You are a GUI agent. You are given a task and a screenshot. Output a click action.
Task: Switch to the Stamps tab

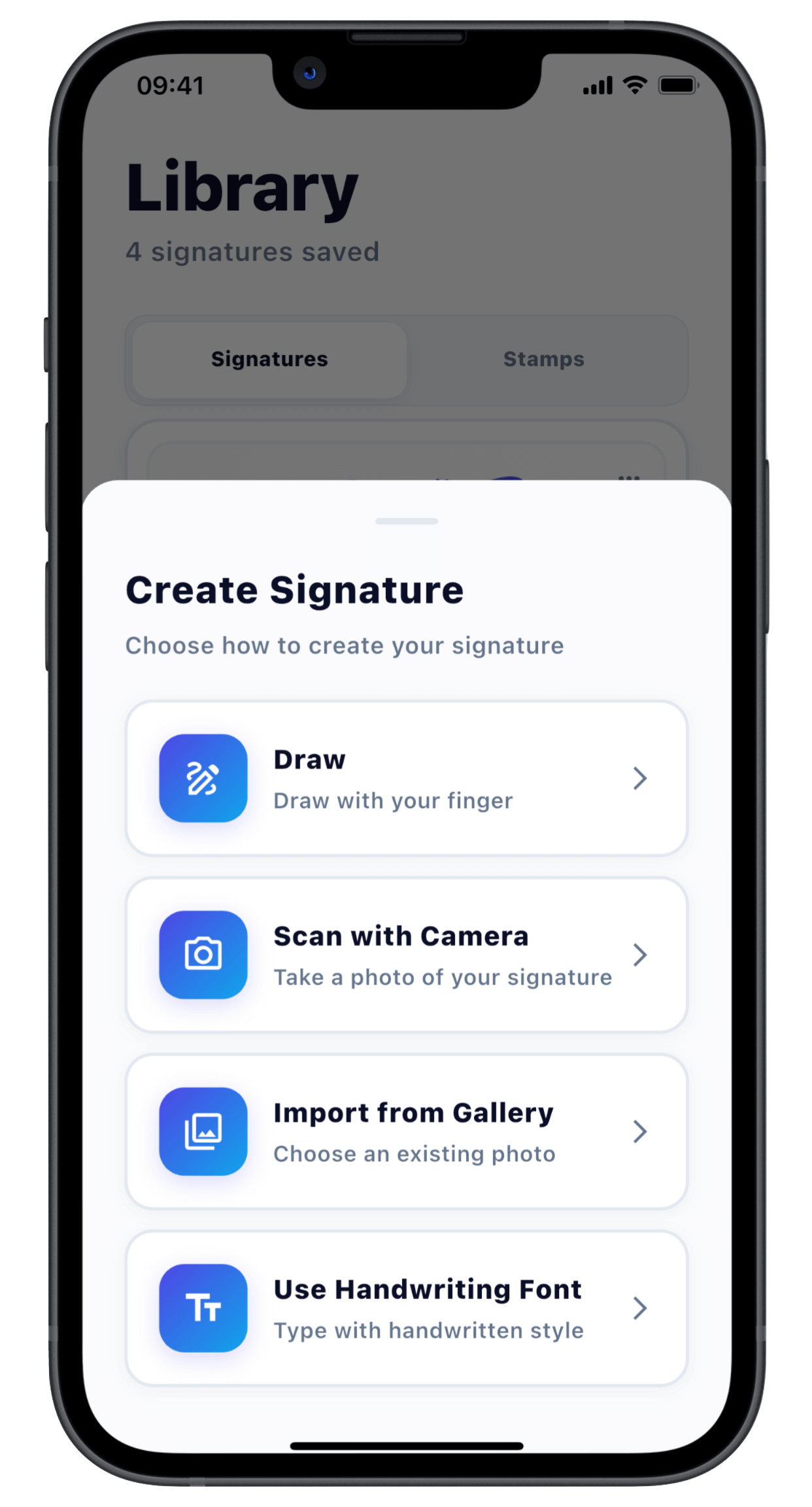click(x=543, y=359)
